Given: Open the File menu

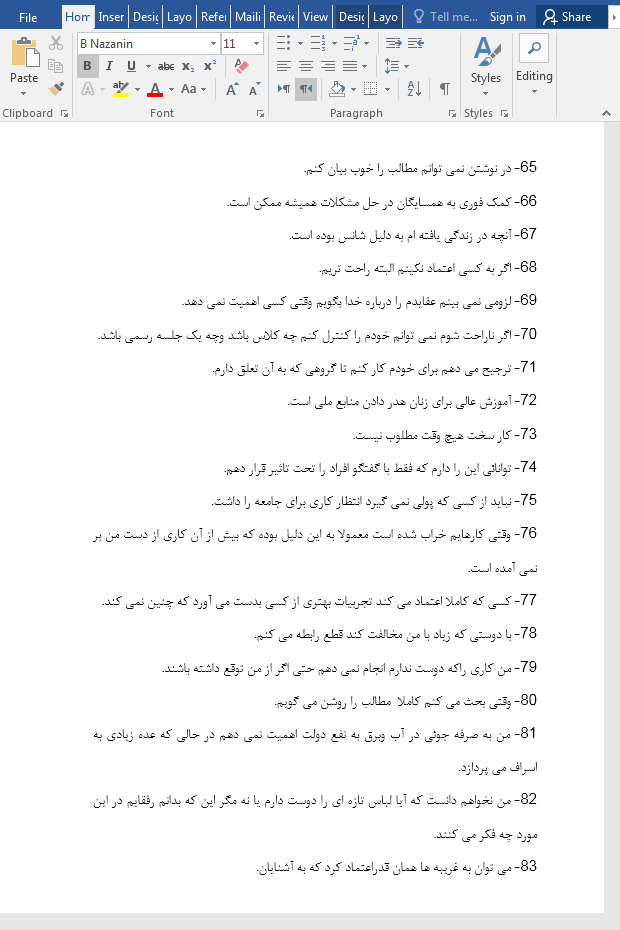Looking at the screenshot, I should pos(28,17).
